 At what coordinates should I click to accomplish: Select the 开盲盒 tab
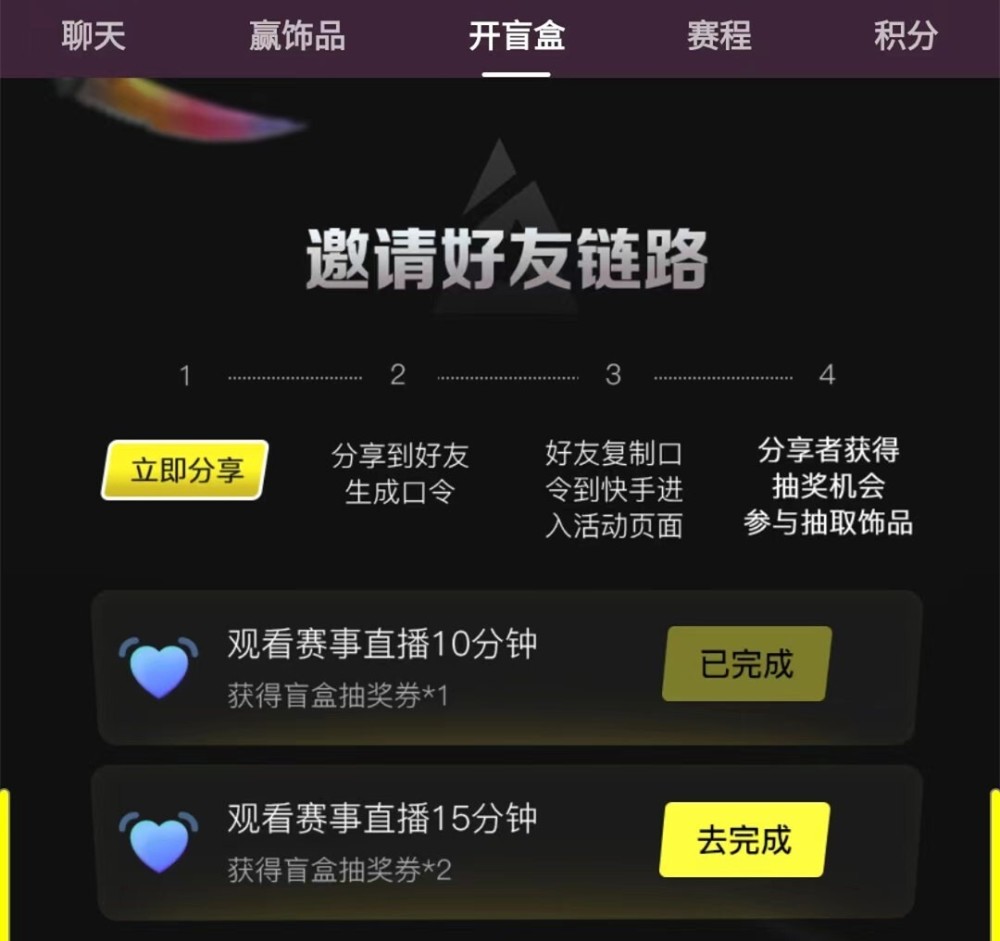(516, 37)
